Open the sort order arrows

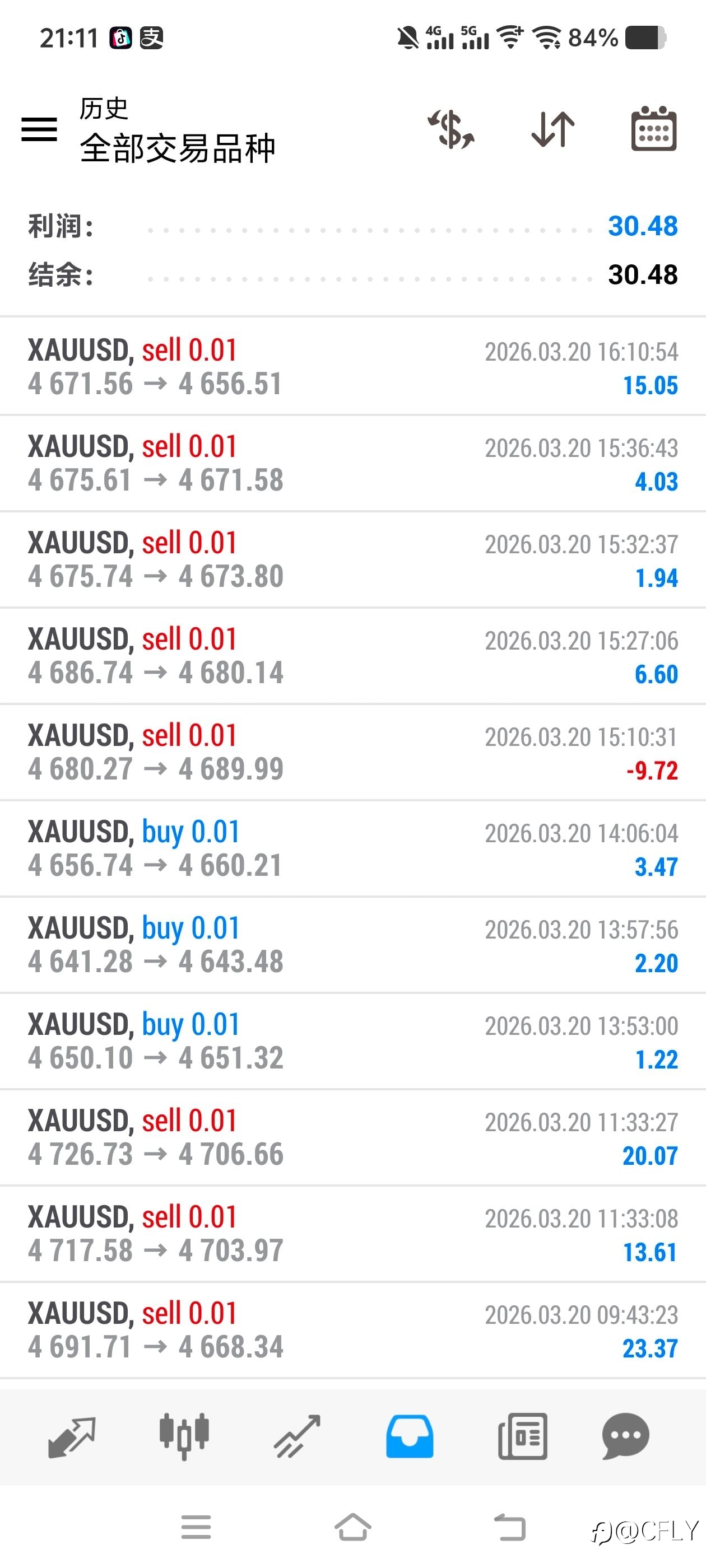pyautogui.click(x=552, y=129)
